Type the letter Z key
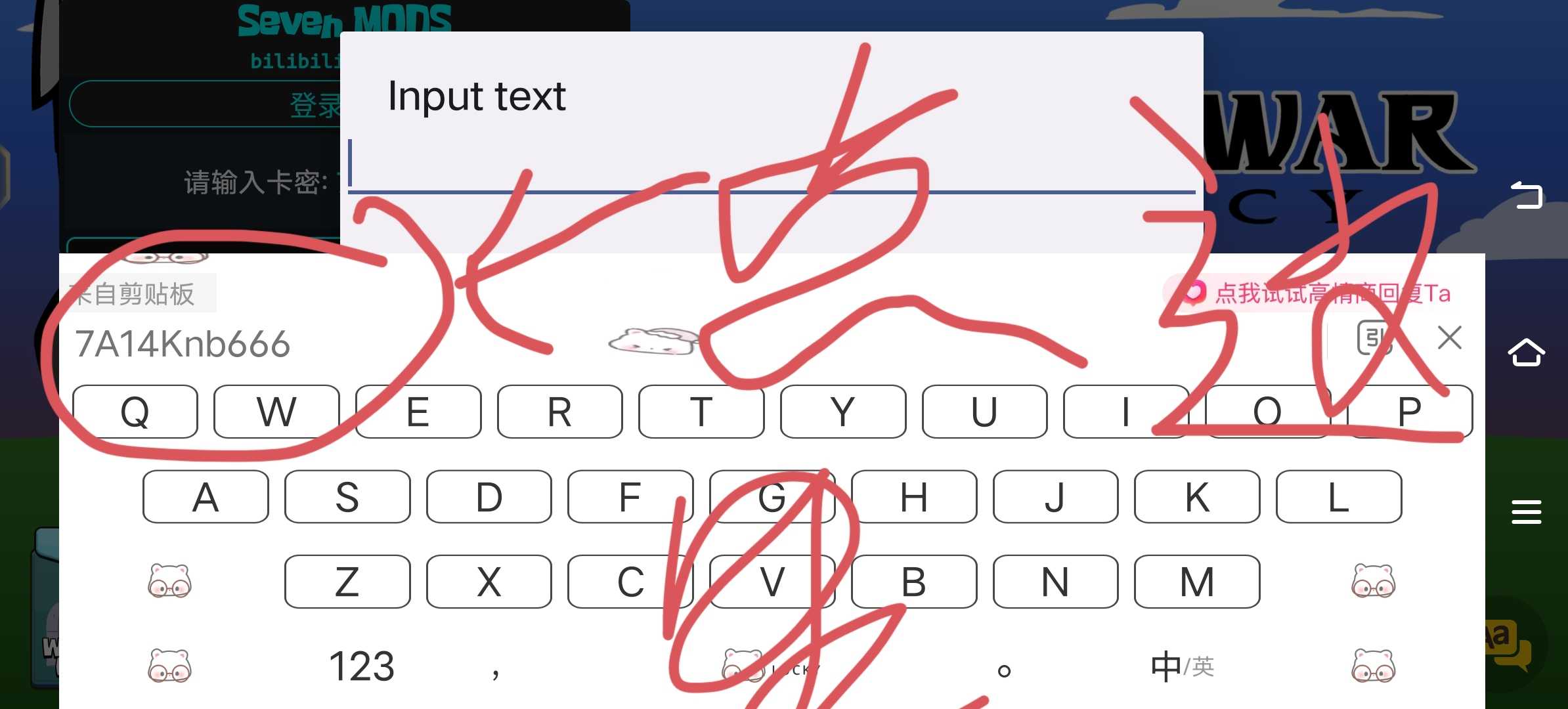 click(x=347, y=582)
